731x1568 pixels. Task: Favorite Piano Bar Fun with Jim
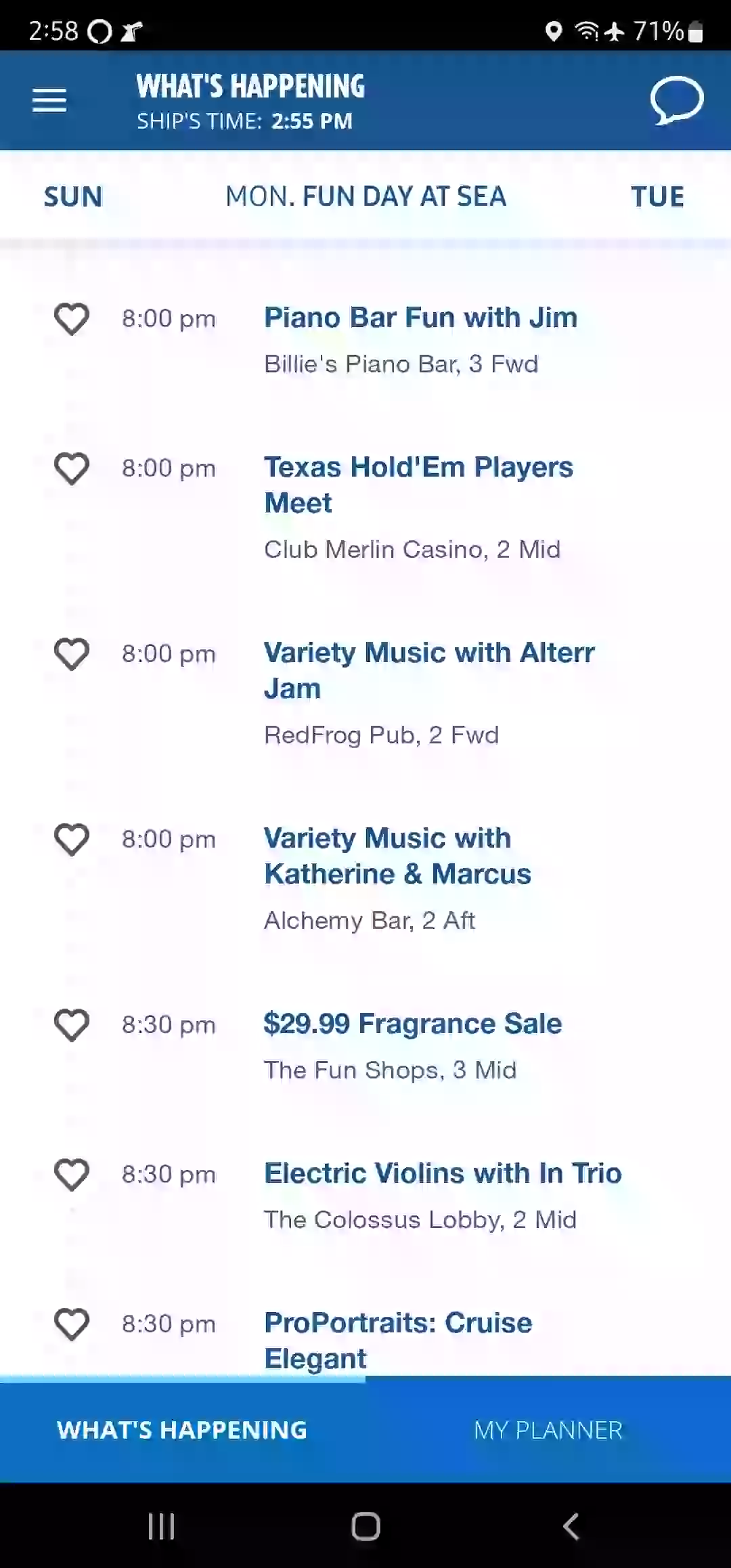tap(72, 319)
